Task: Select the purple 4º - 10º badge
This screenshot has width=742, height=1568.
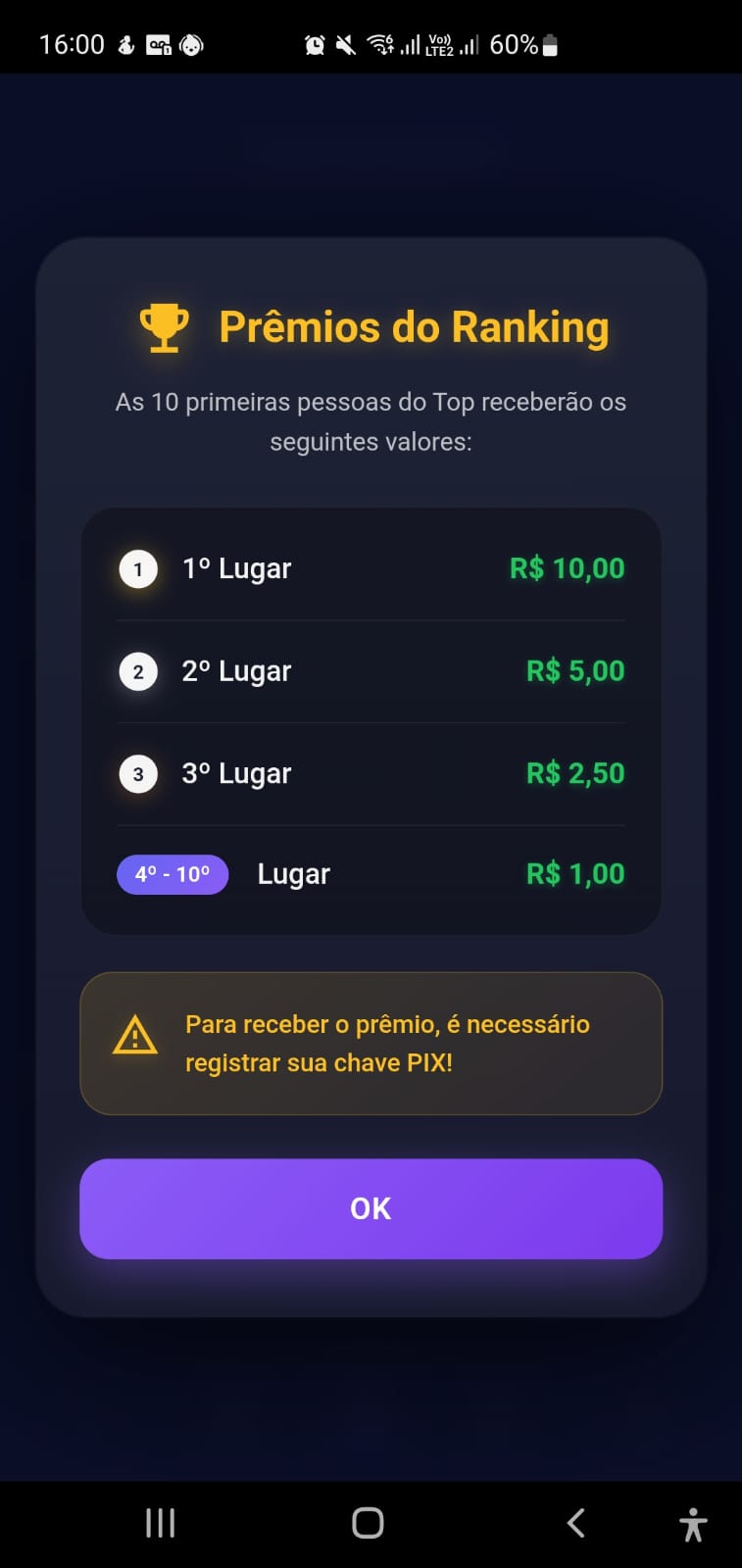Action: click(173, 873)
